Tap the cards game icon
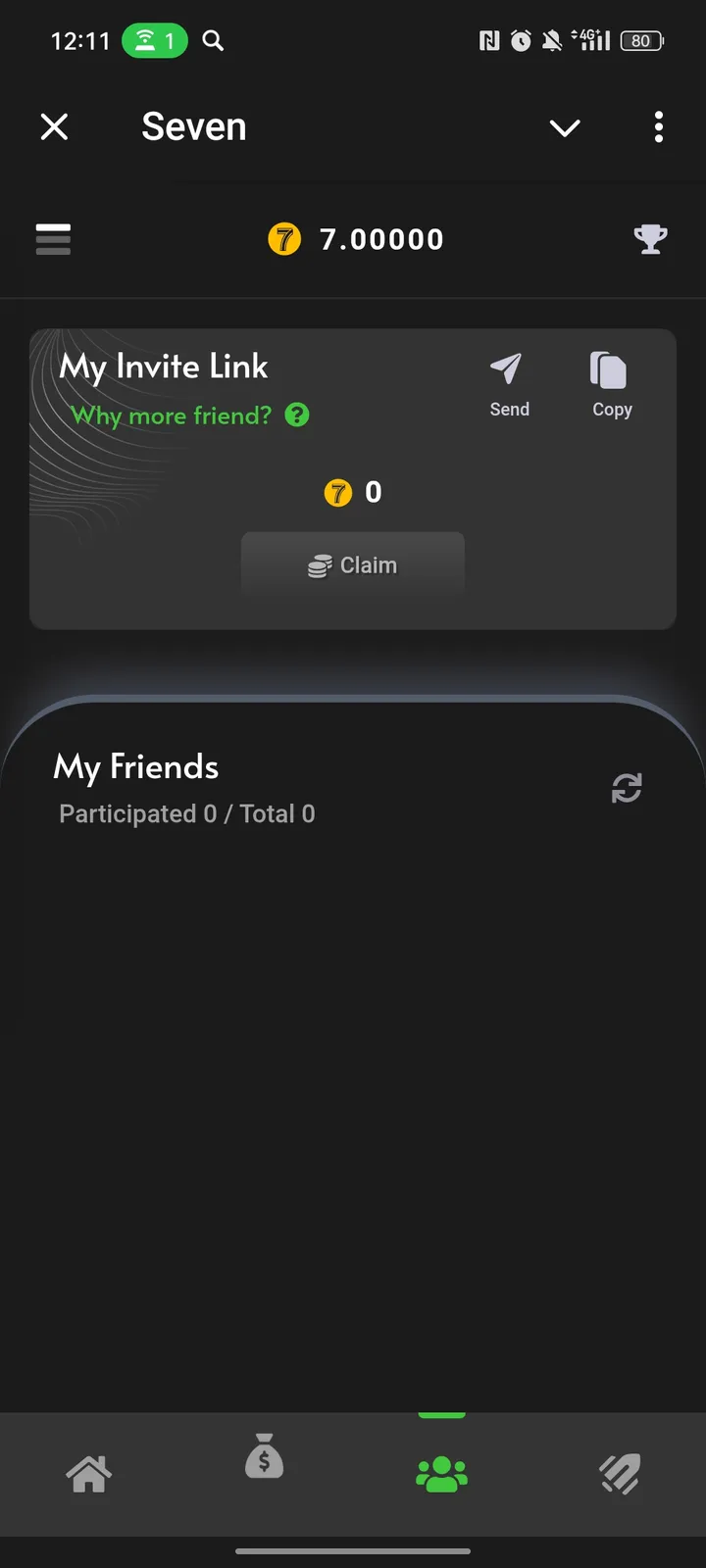 tap(619, 1472)
